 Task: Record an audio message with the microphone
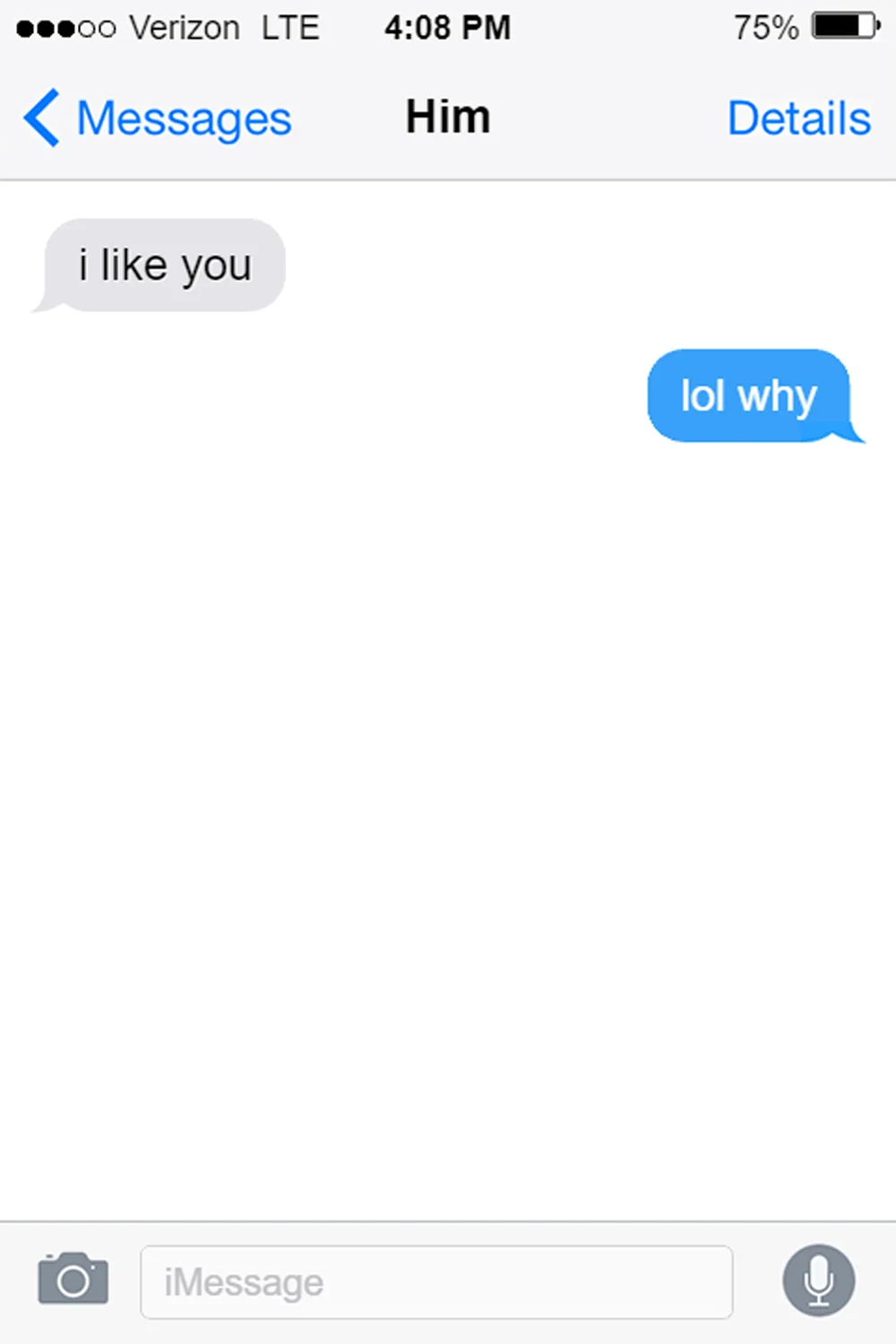(818, 1280)
